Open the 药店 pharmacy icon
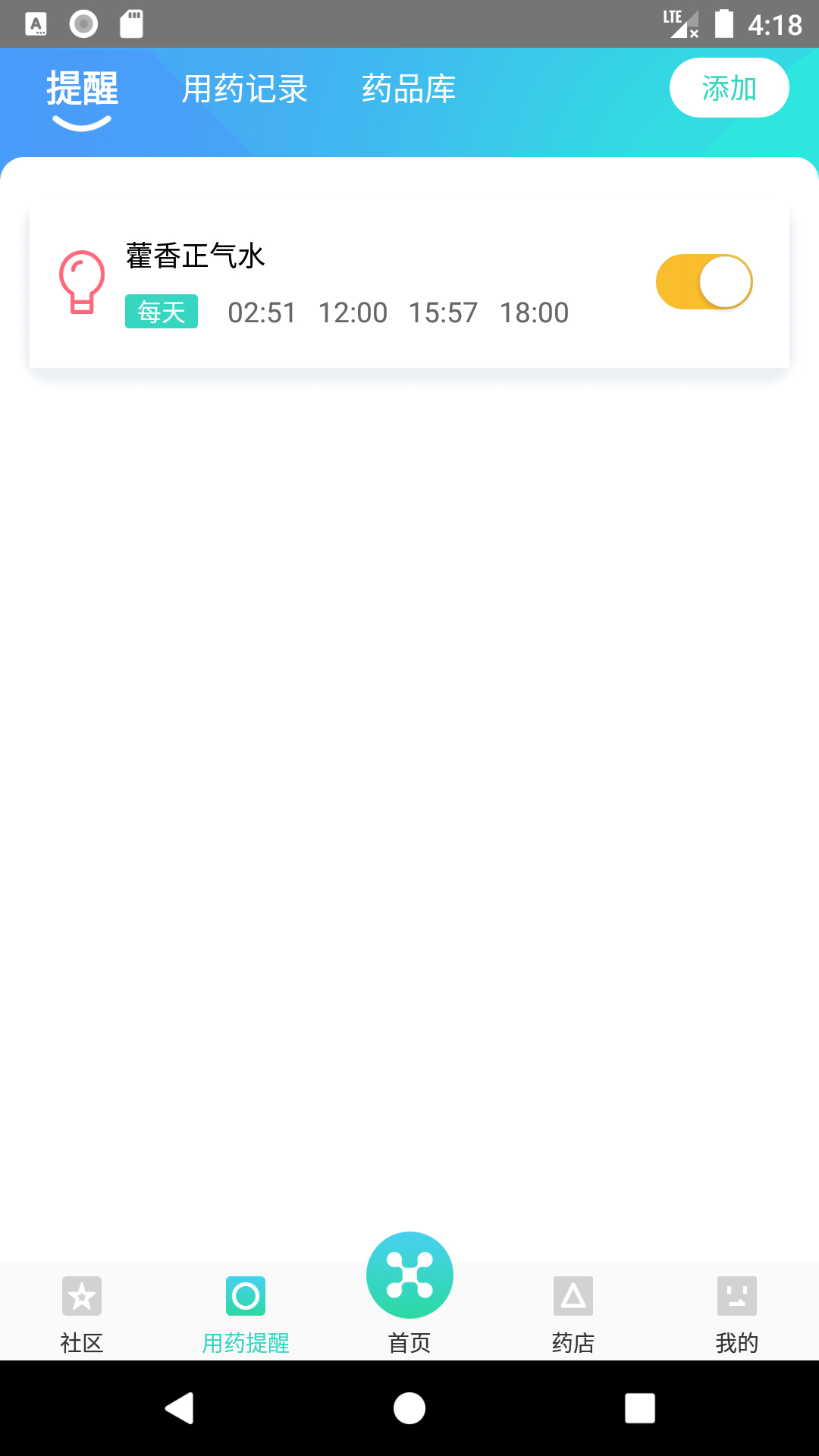Viewport: 819px width, 1456px height. 573,1298
